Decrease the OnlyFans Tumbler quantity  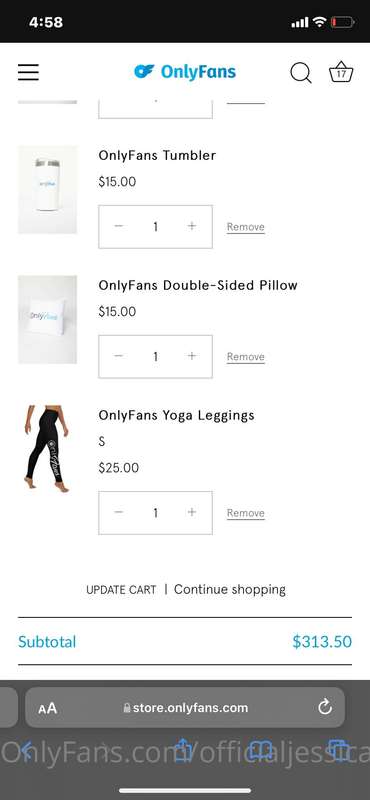coord(118,226)
